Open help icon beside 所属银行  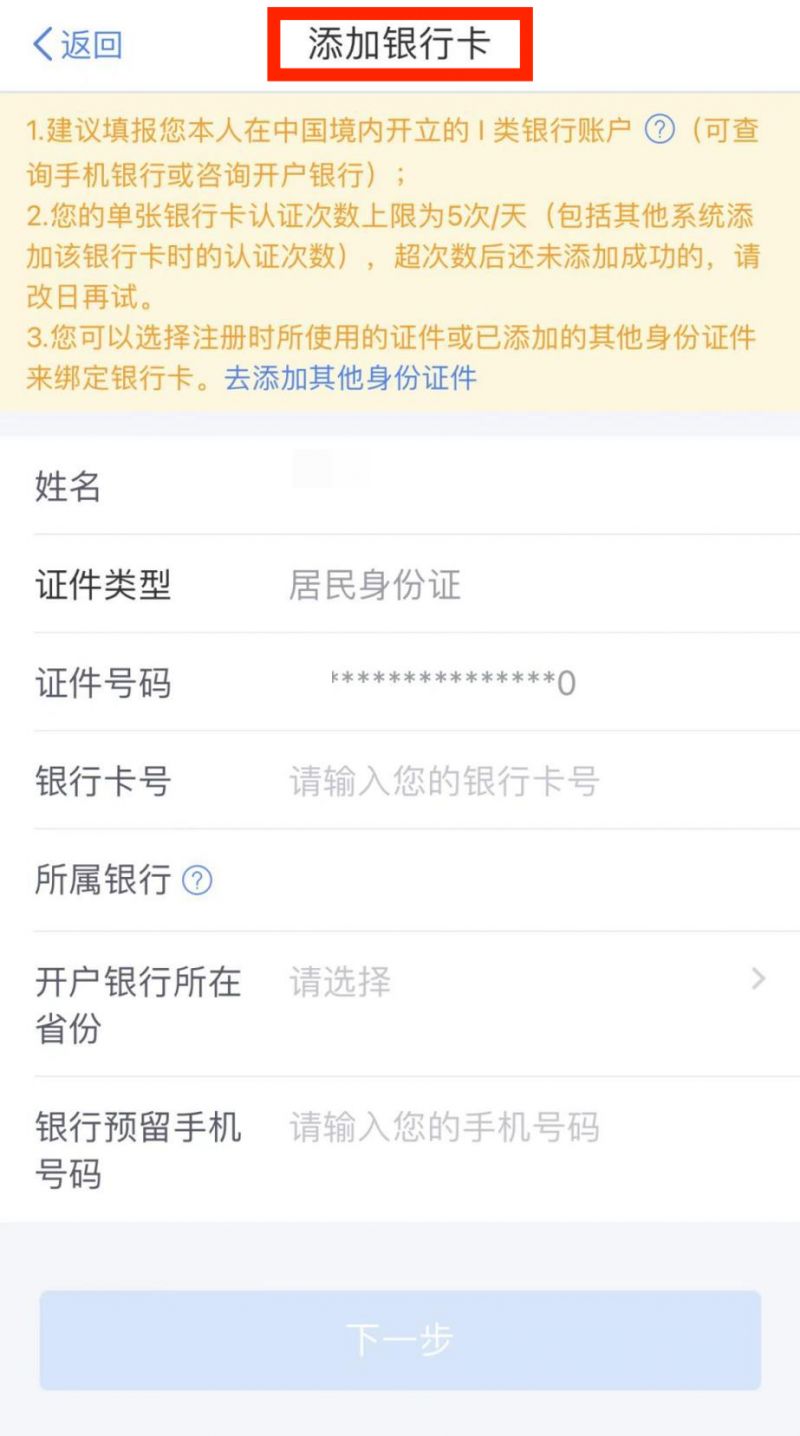[197, 880]
